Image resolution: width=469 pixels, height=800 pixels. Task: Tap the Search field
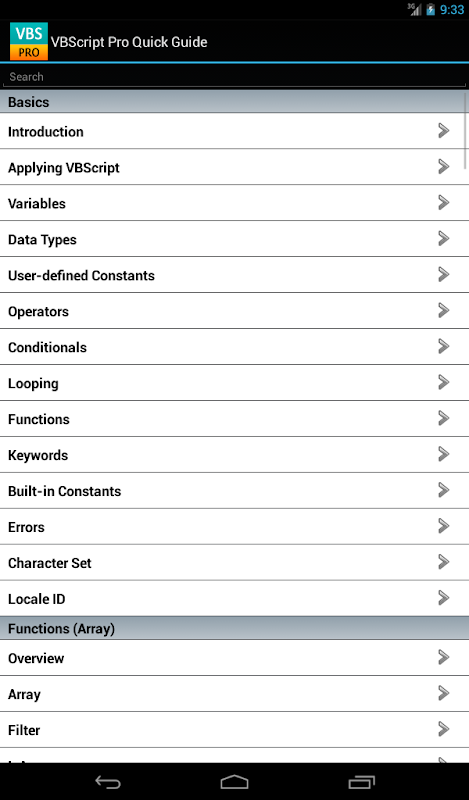(234, 77)
